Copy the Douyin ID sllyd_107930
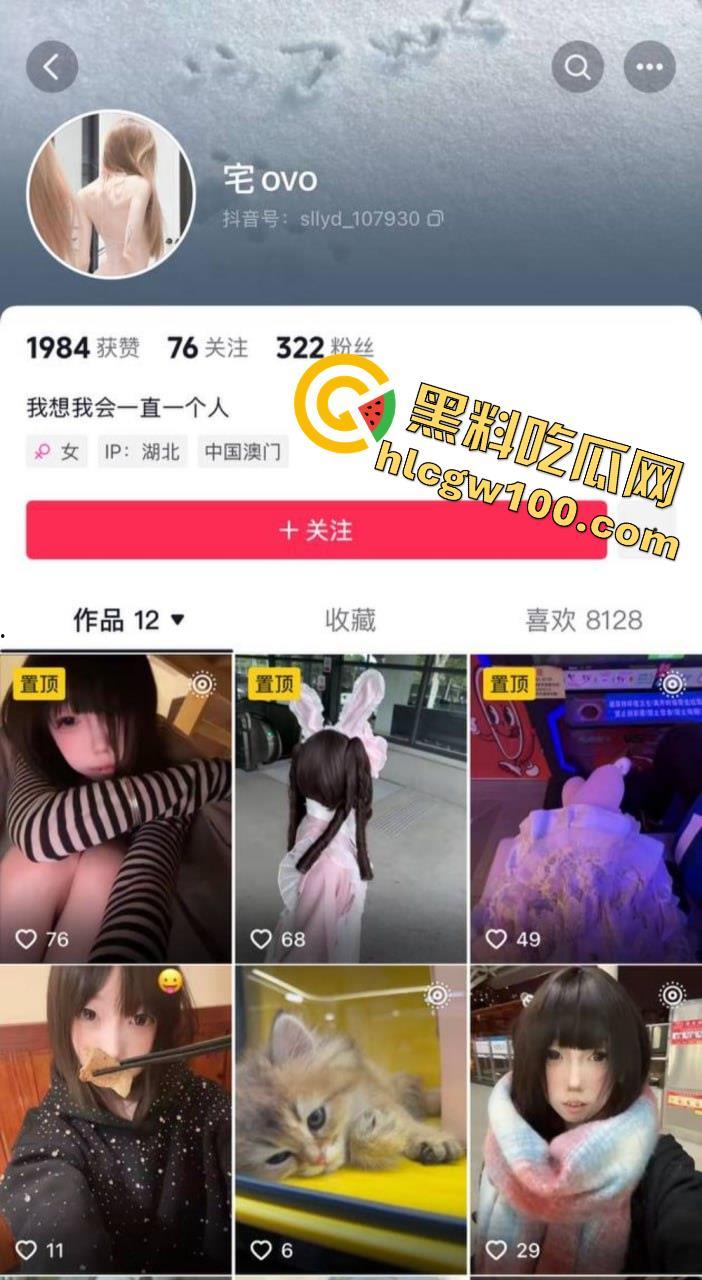 click(x=435, y=218)
